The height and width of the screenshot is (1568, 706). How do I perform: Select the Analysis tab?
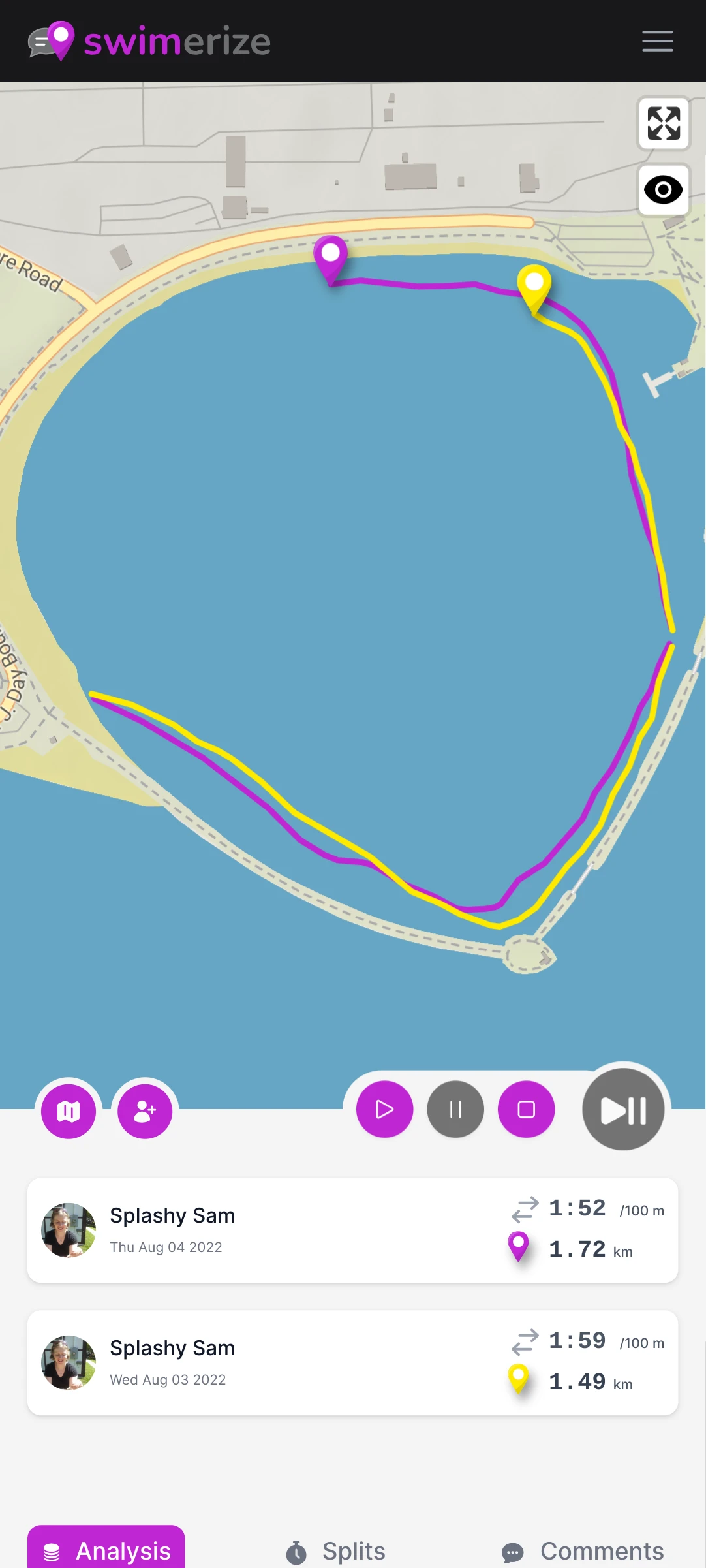point(106,1550)
